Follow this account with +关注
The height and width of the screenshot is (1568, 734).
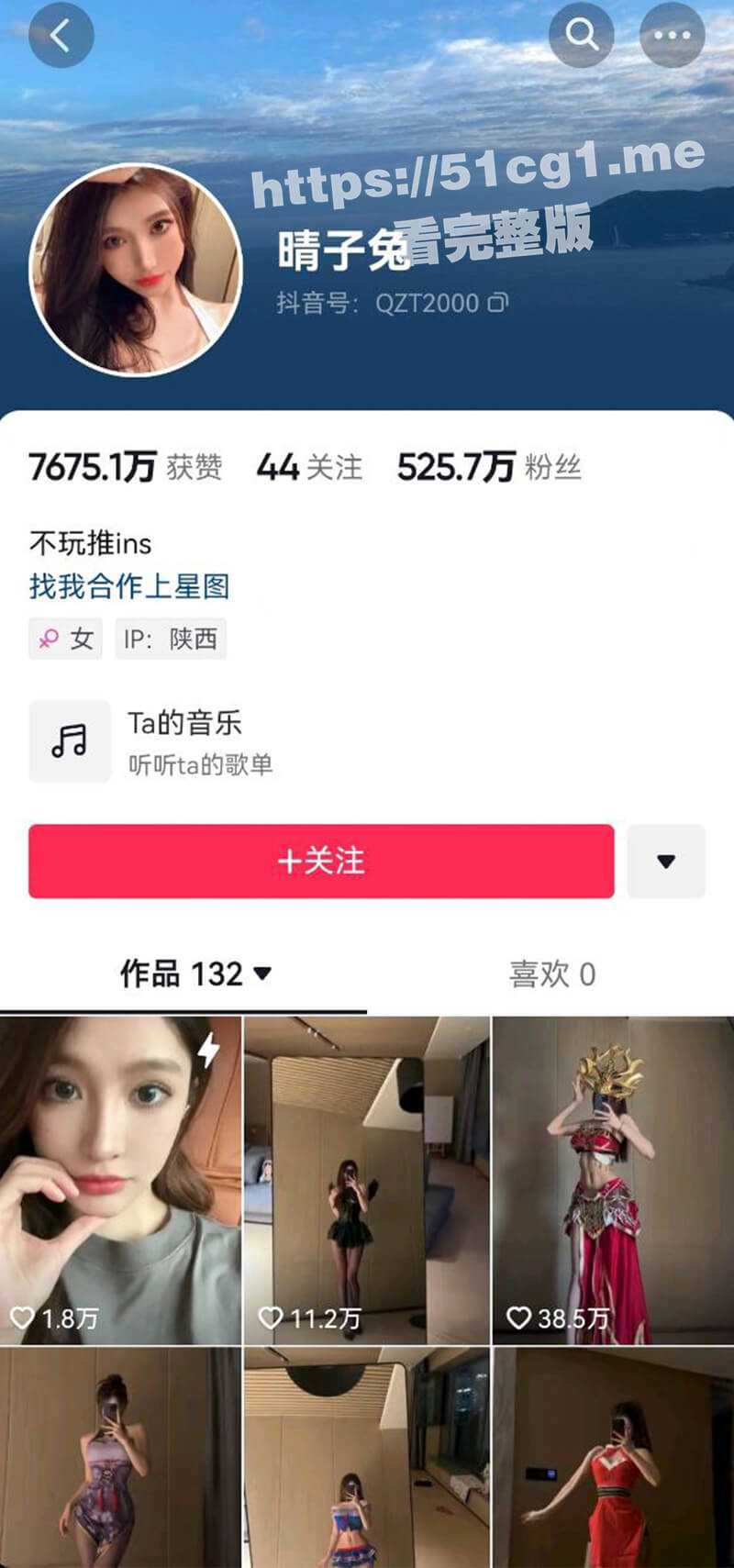(321, 861)
